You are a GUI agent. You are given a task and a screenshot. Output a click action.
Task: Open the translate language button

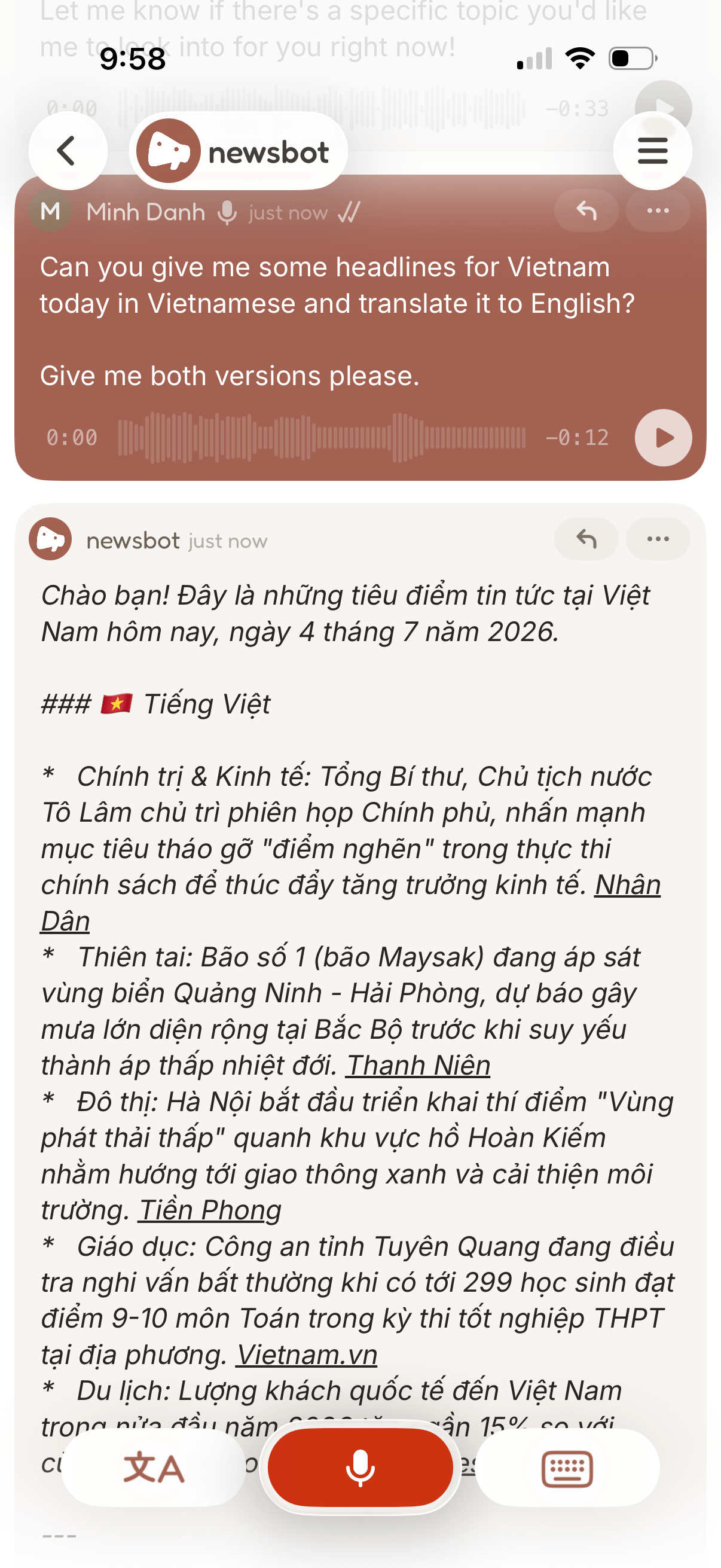click(154, 1468)
